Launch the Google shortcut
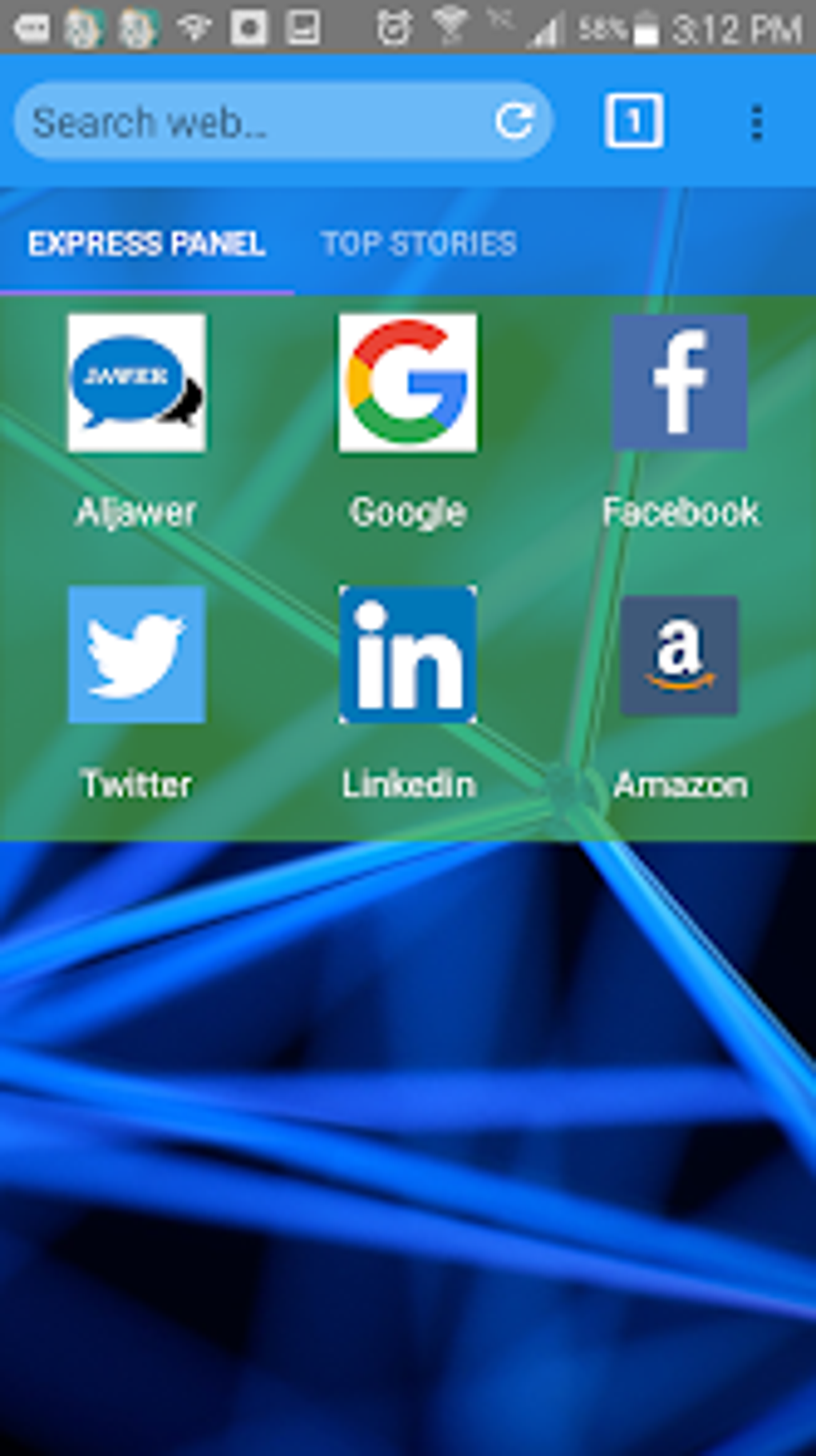This screenshot has width=816, height=1456. pos(408,383)
